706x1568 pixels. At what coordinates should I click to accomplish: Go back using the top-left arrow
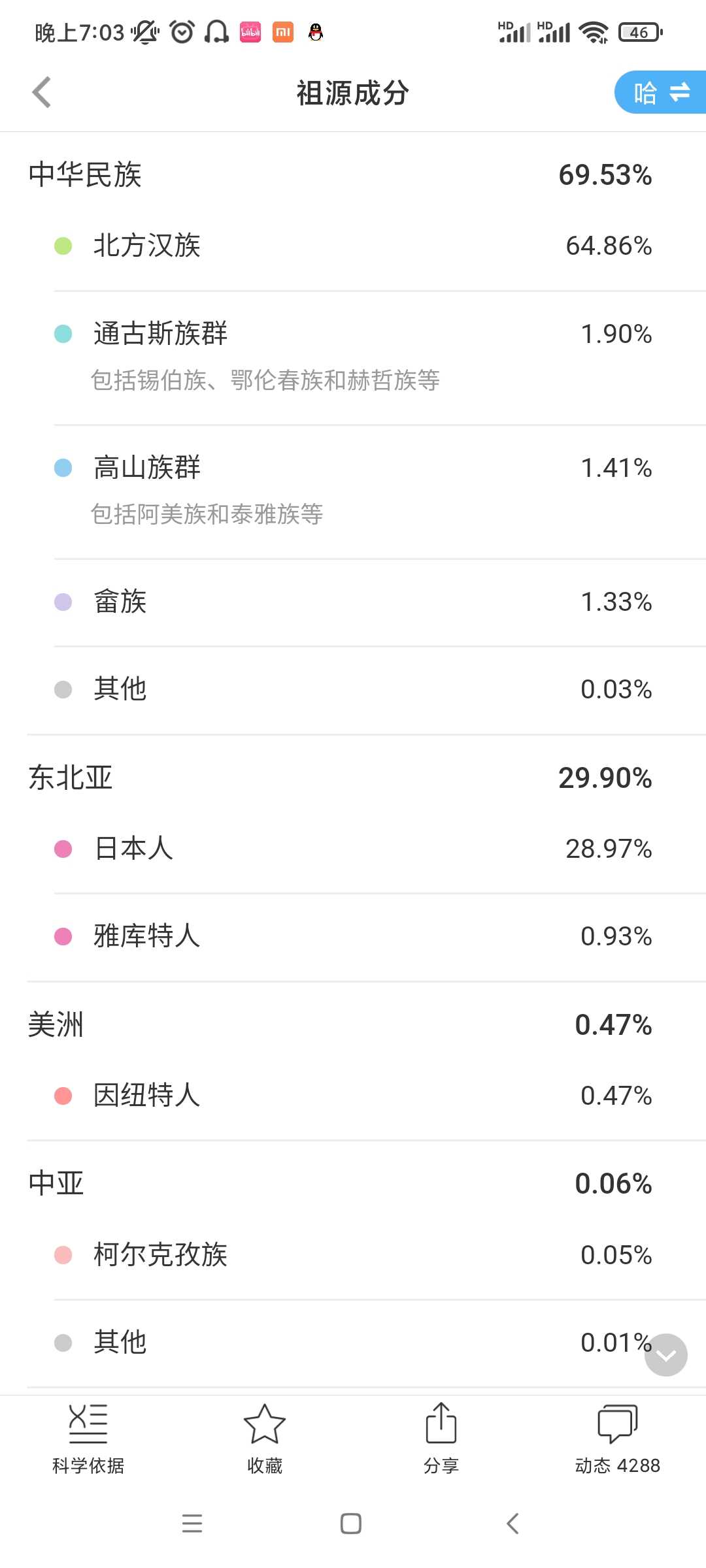(x=42, y=92)
